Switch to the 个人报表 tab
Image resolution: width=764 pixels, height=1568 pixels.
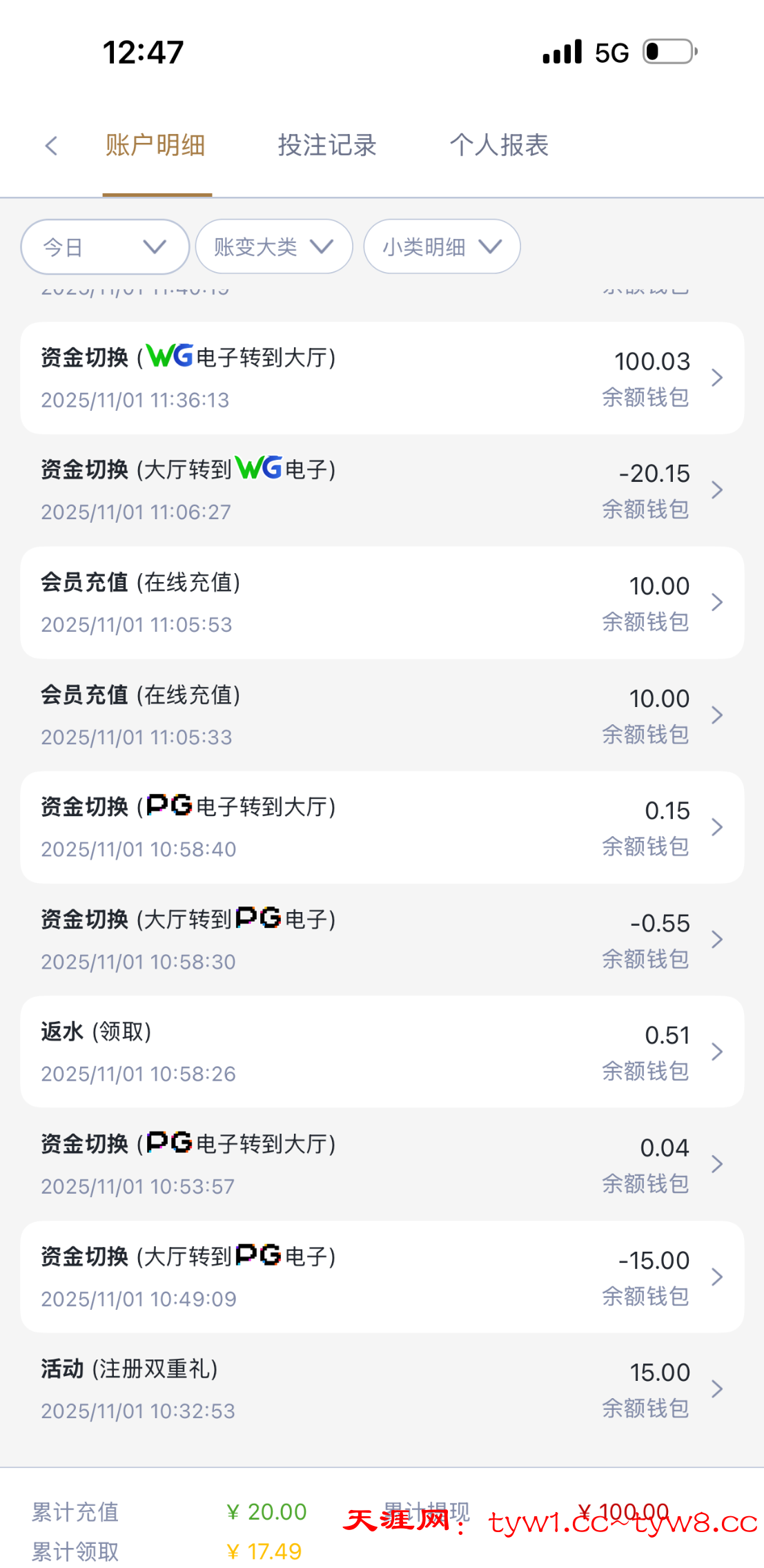point(499,146)
